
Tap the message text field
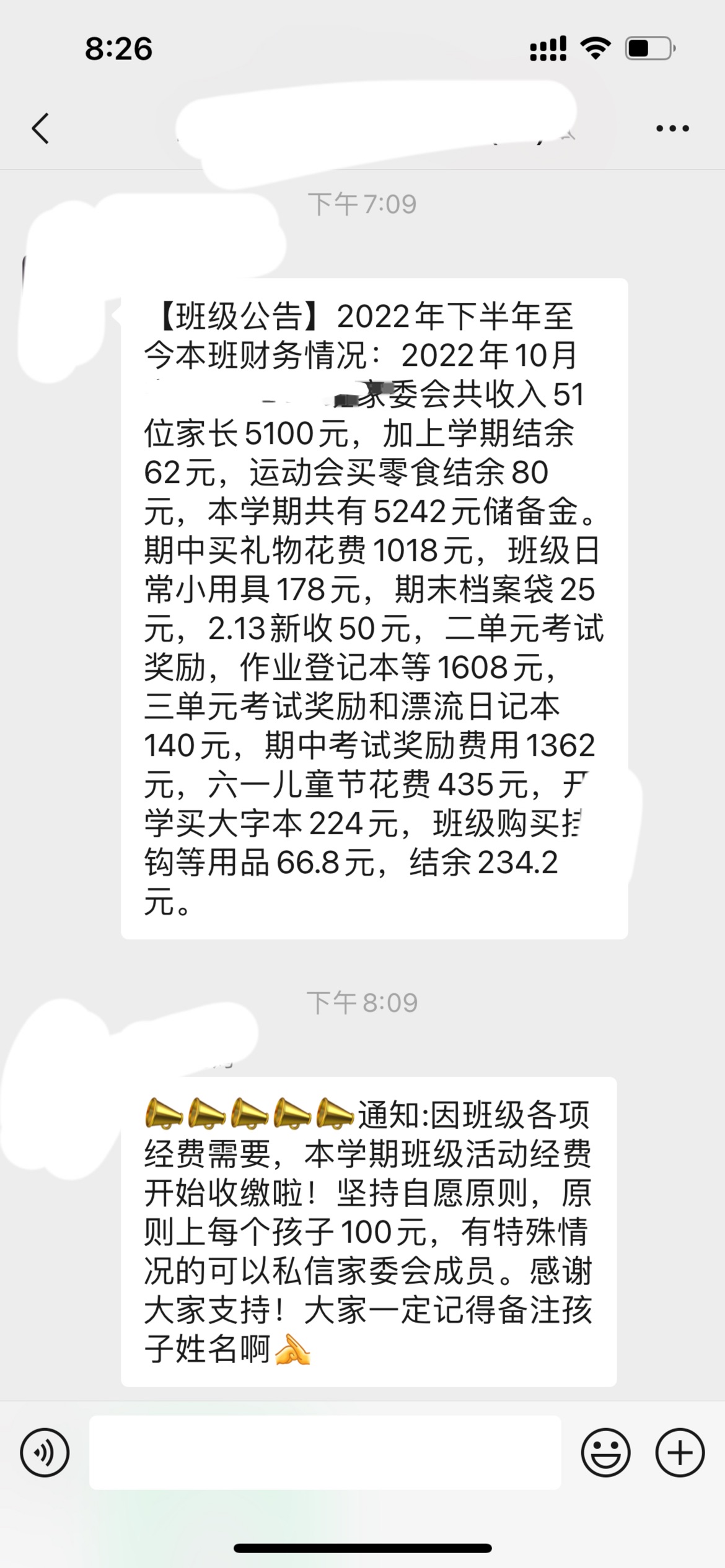pos(325,1452)
